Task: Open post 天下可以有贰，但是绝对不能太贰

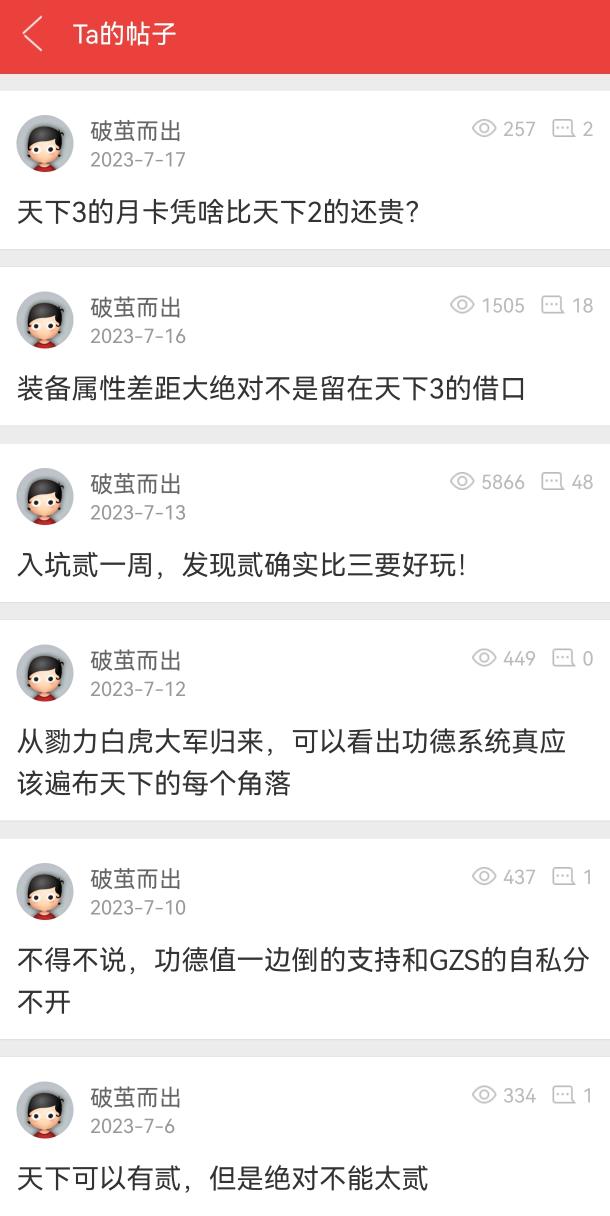Action: (x=223, y=1178)
